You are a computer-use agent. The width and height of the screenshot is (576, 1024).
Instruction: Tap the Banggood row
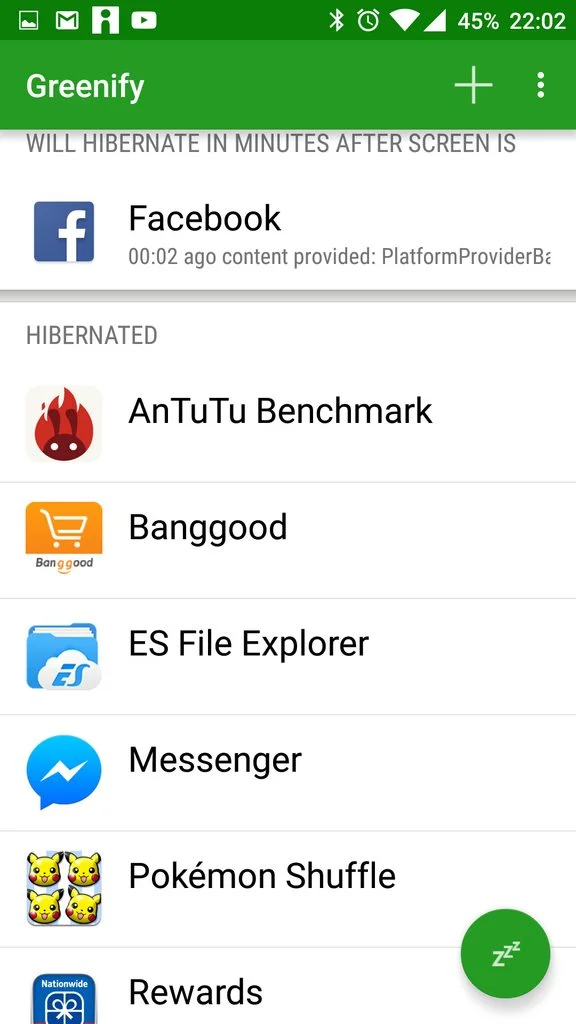pyautogui.click(x=288, y=540)
